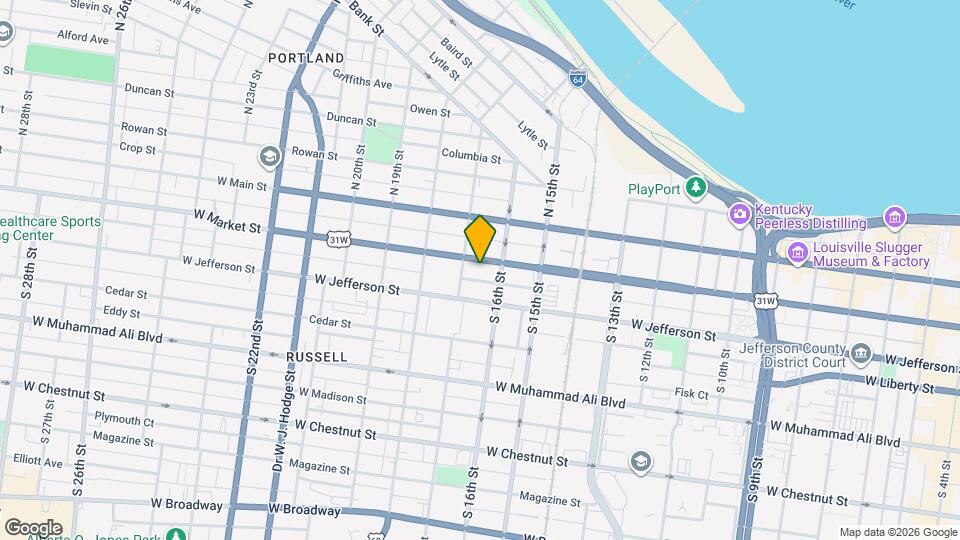Tap the orange location marker on W Market St
The width and height of the screenshot is (960, 540).
pyautogui.click(x=480, y=238)
